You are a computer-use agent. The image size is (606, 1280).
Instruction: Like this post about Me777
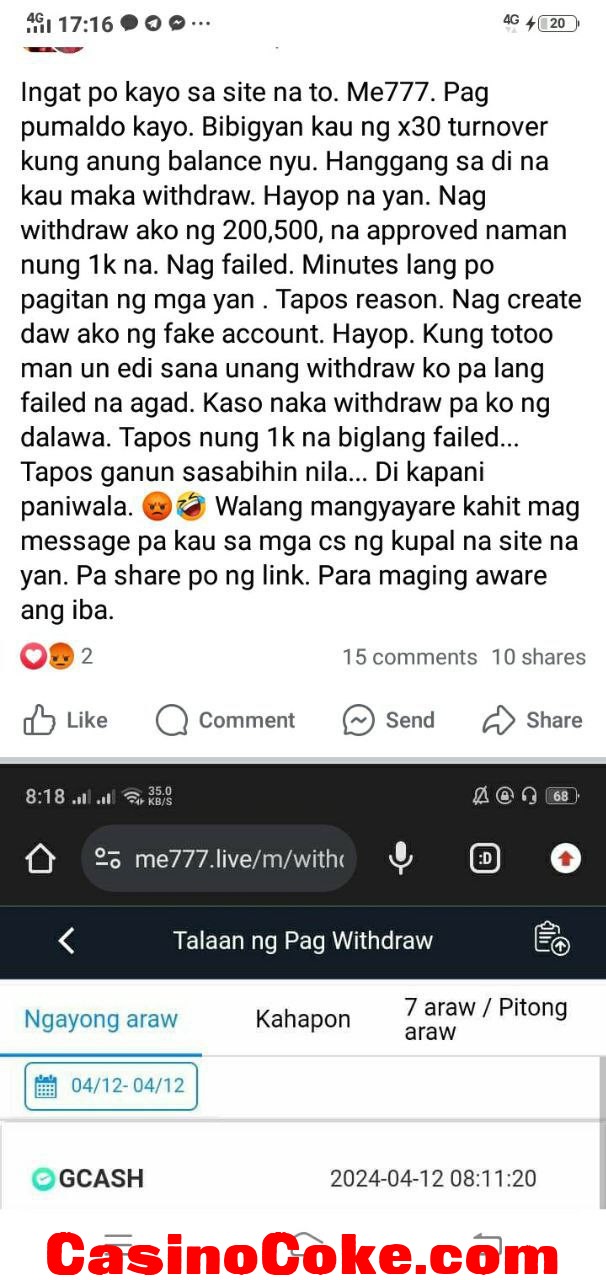coord(65,720)
